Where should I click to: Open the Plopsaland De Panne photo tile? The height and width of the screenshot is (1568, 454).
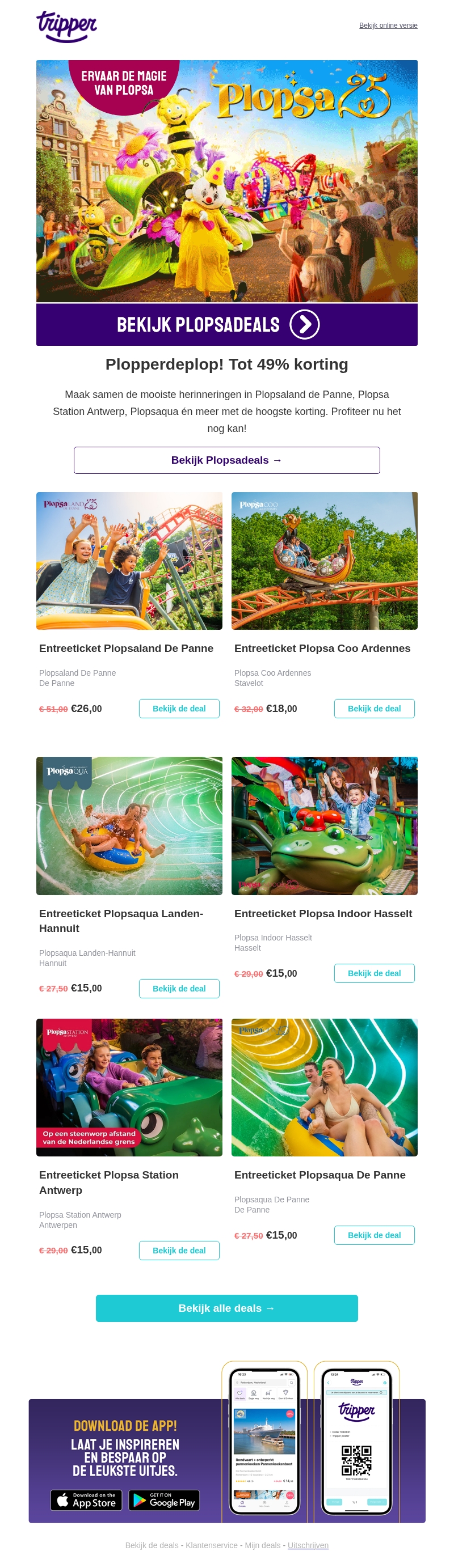129,561
